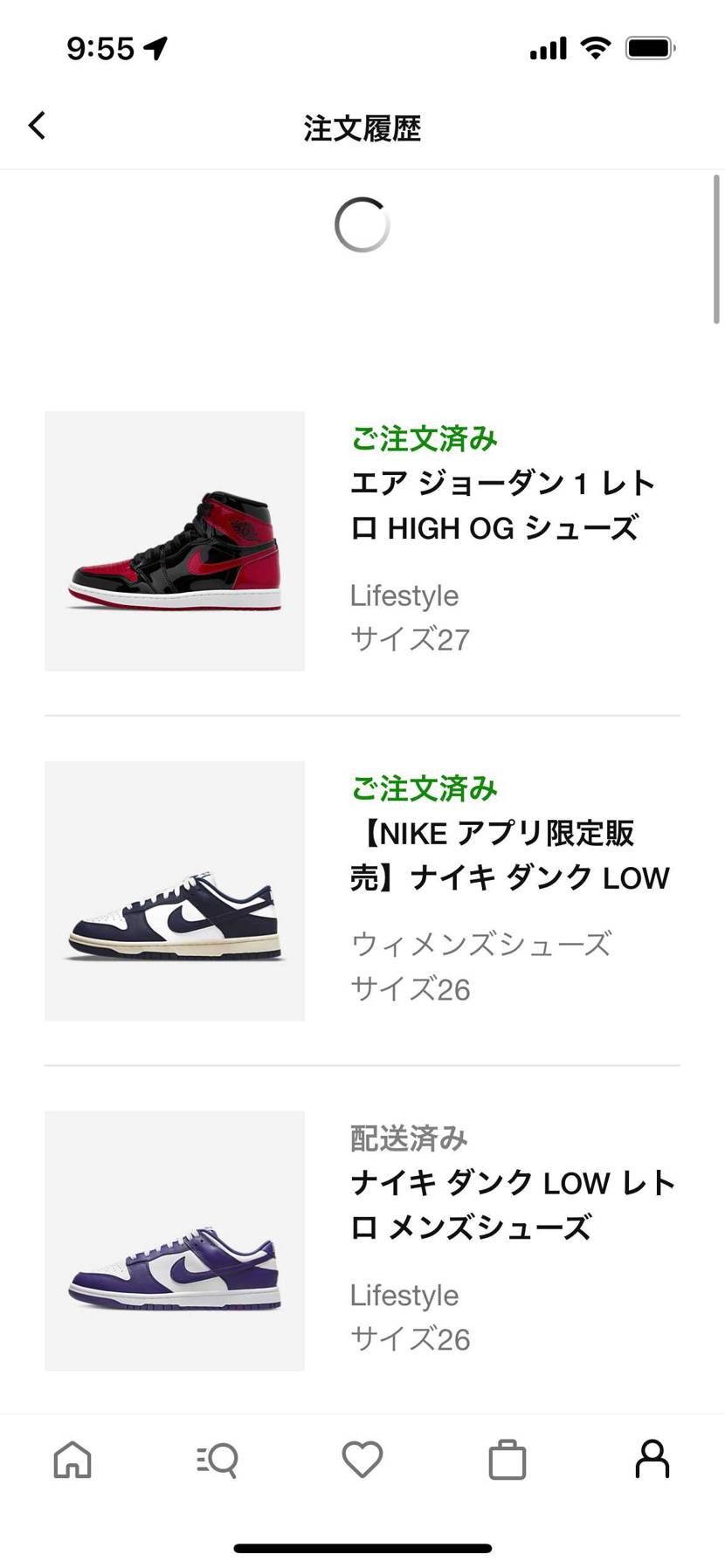Tap the back arrow to leave 注文履歴

coord(37,125)
